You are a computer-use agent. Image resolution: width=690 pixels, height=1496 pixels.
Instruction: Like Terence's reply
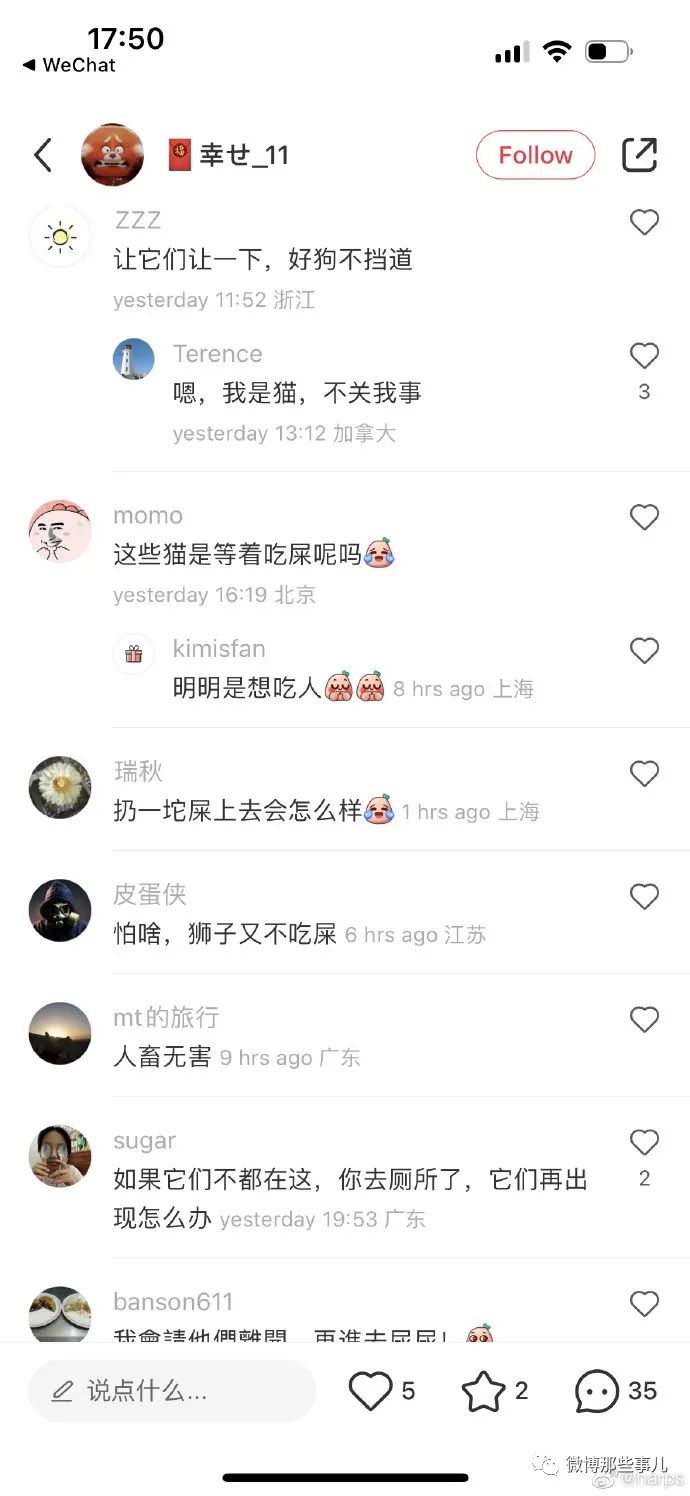coord(644,356)
